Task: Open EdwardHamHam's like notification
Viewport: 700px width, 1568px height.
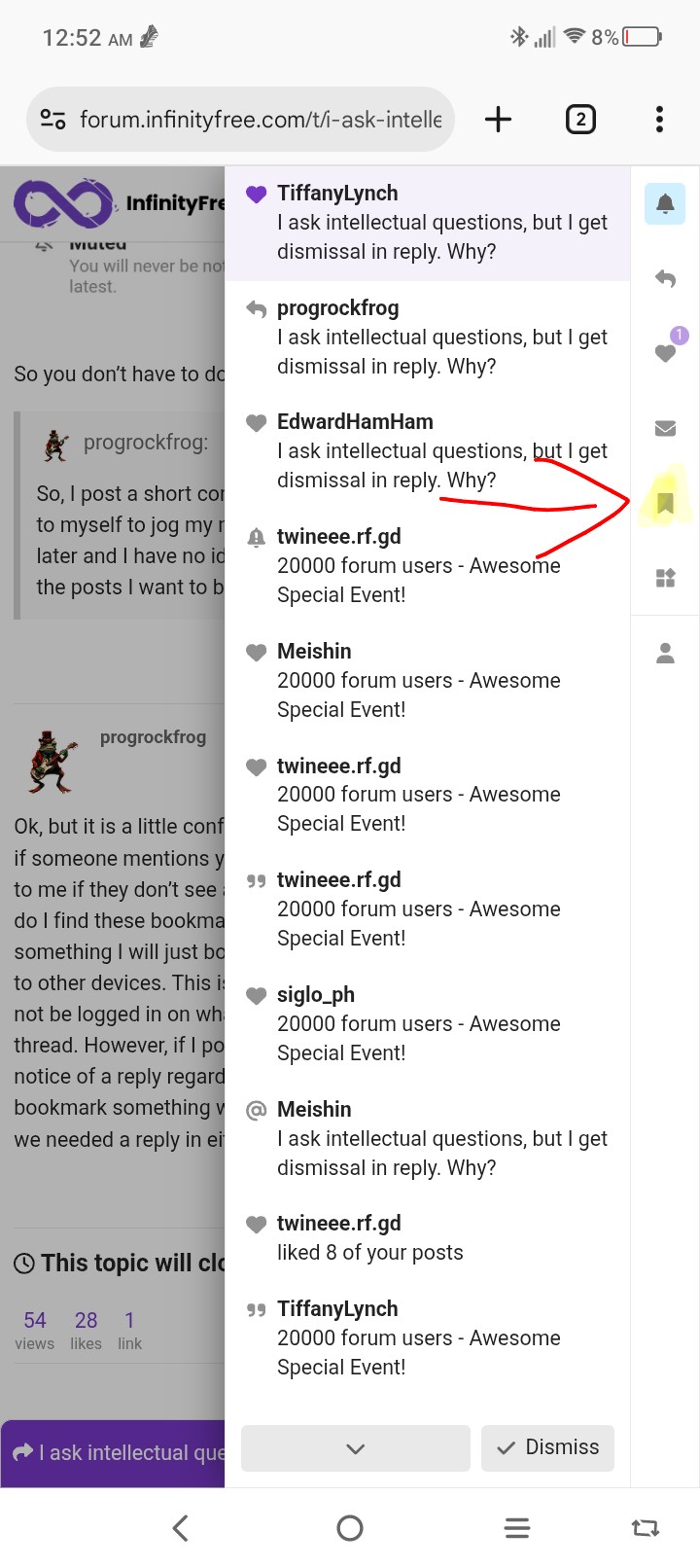Action: pos(428,451)
